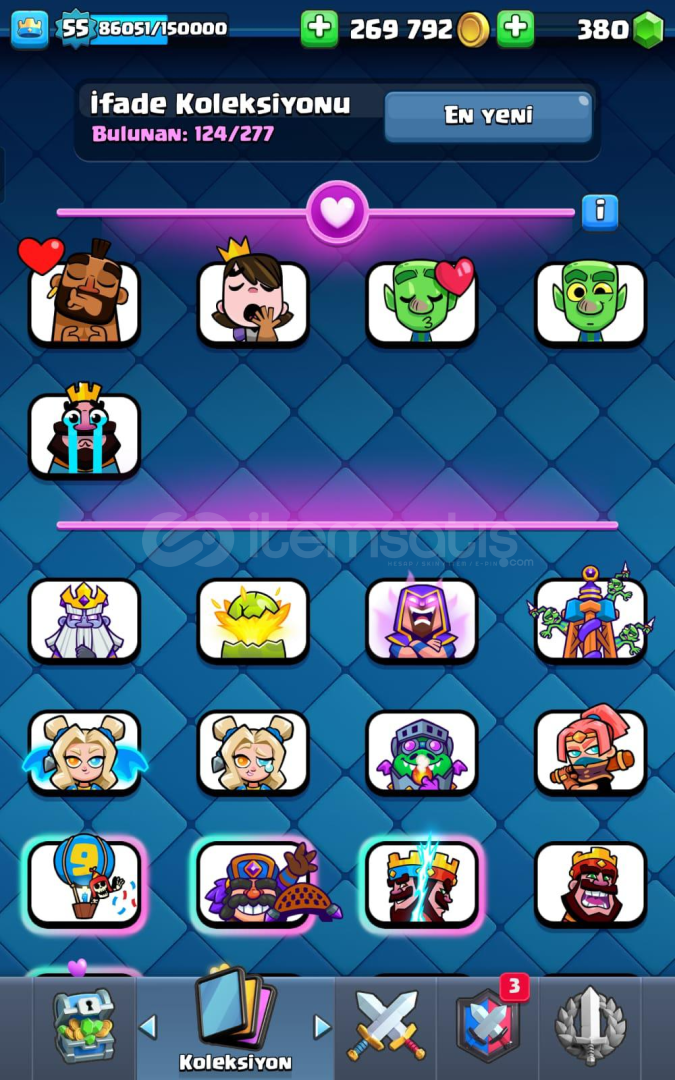Viewport: 675px width, 1080px height.
Task: Select the yawning princess emote
Action: 252,303
